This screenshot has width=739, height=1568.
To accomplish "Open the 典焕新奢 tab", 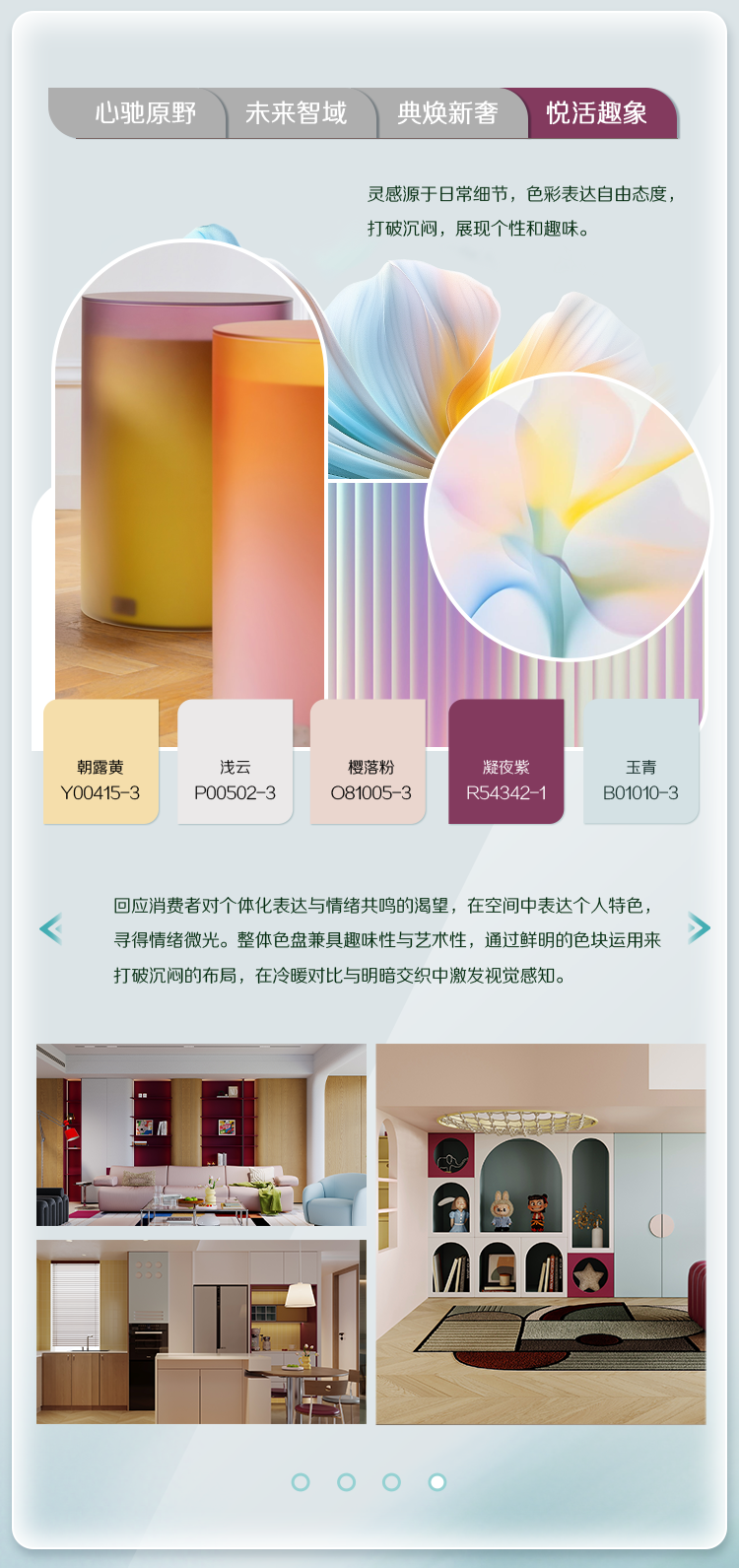I will pyautogui.click(x=447, y=113).
